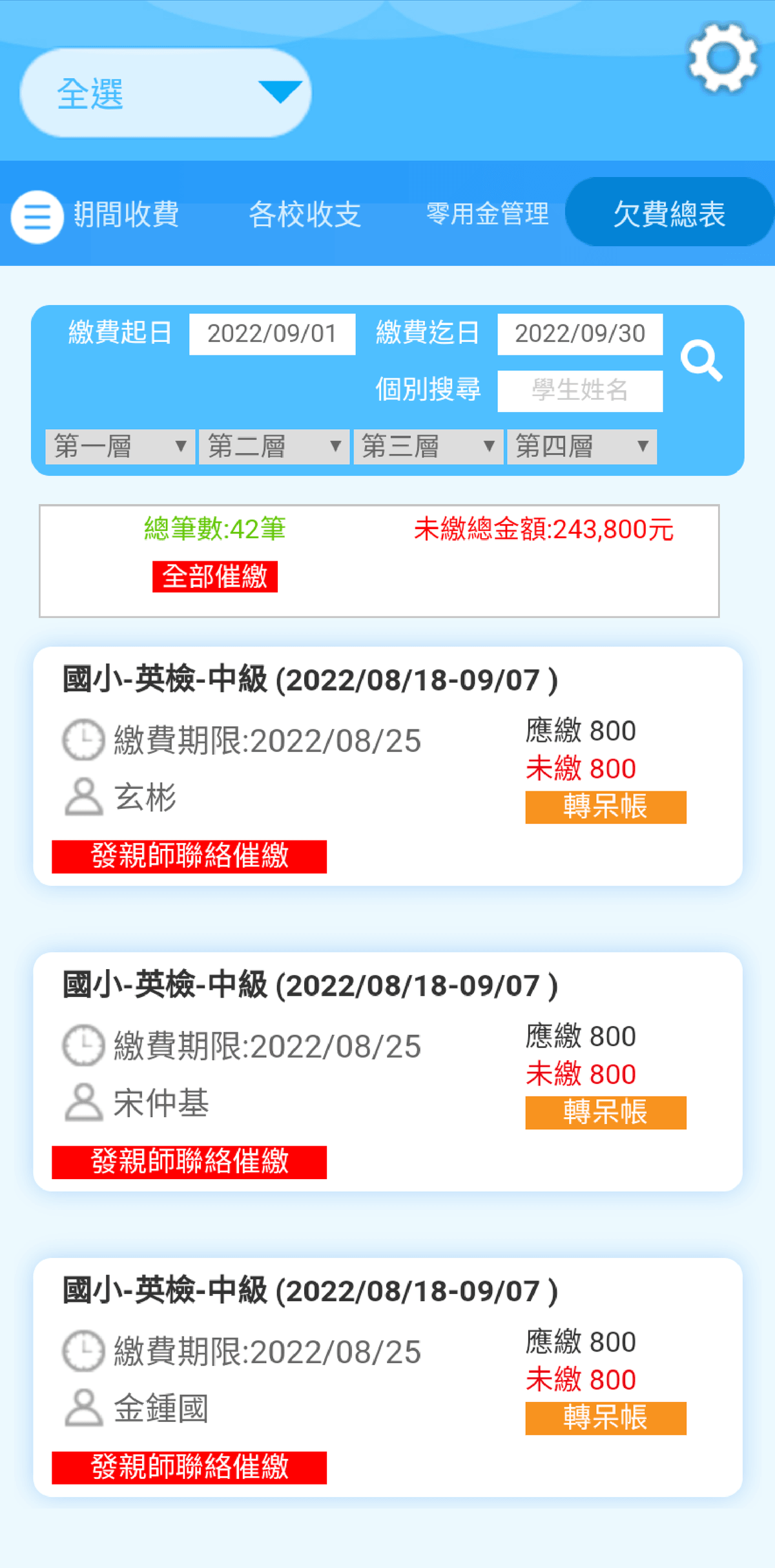Expand the 第一層 dropdown

(120, 446)
